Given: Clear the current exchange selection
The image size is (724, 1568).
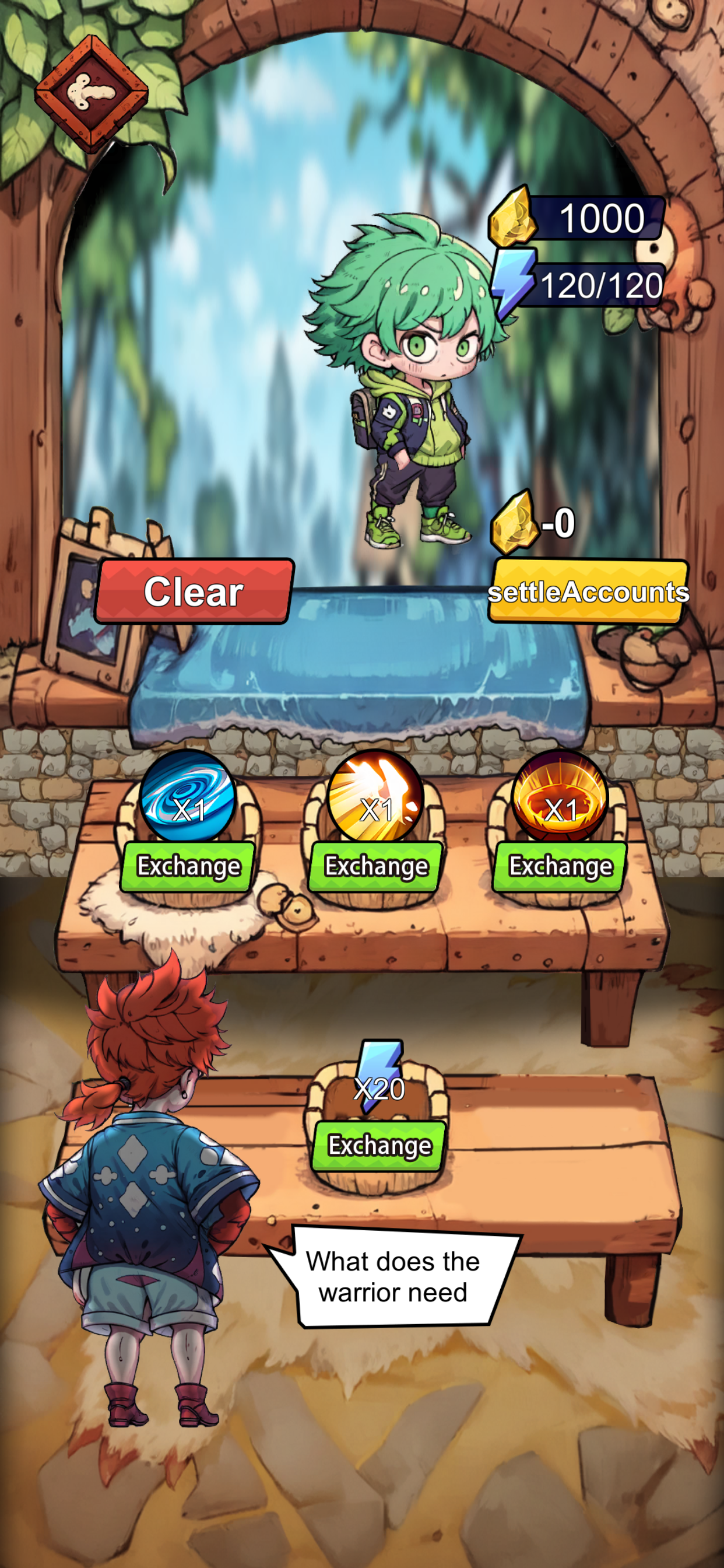Looking at the screenshot, I should 194,591.
